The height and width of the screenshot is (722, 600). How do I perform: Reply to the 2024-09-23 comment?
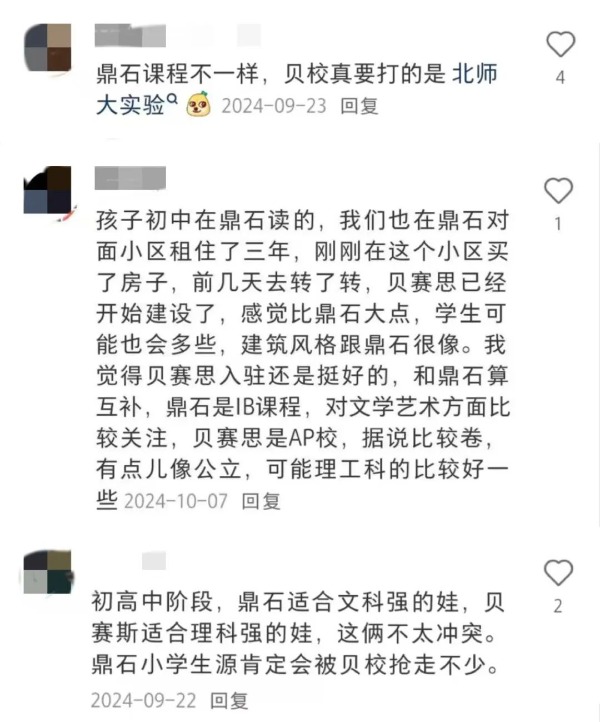(360, 105)
